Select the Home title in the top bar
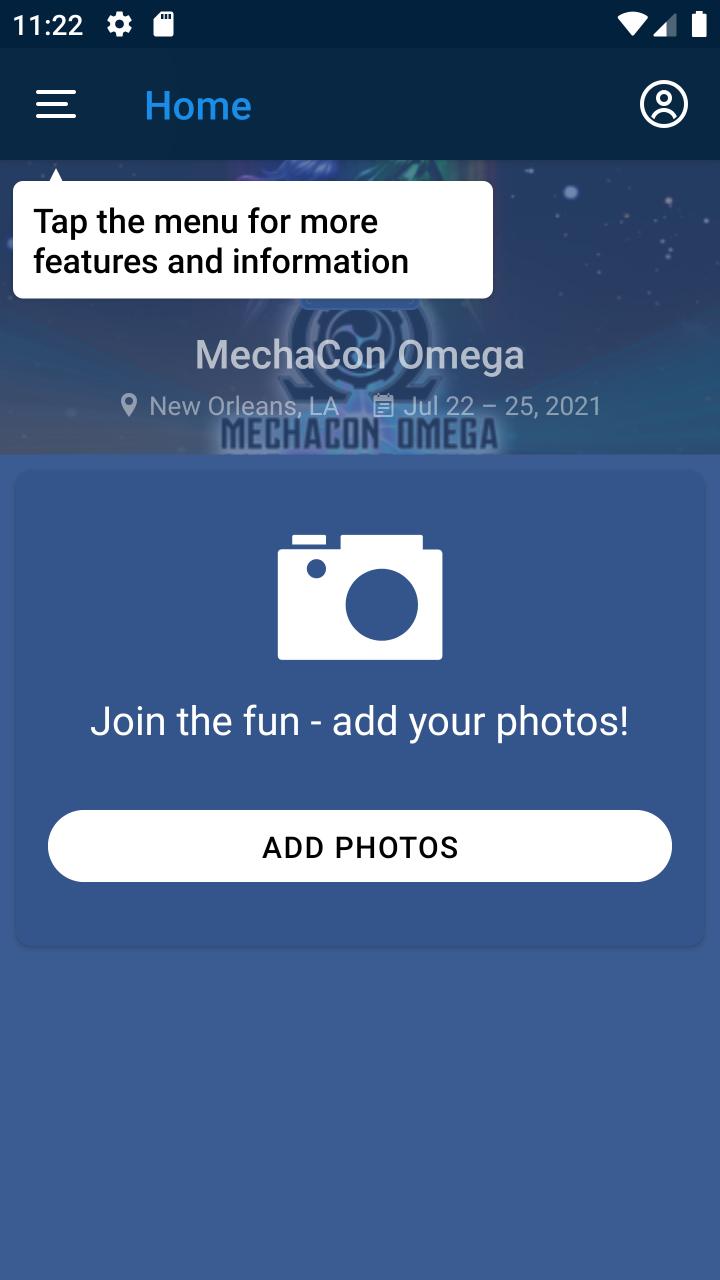The image size is (720, 1280). click(197, 104)
